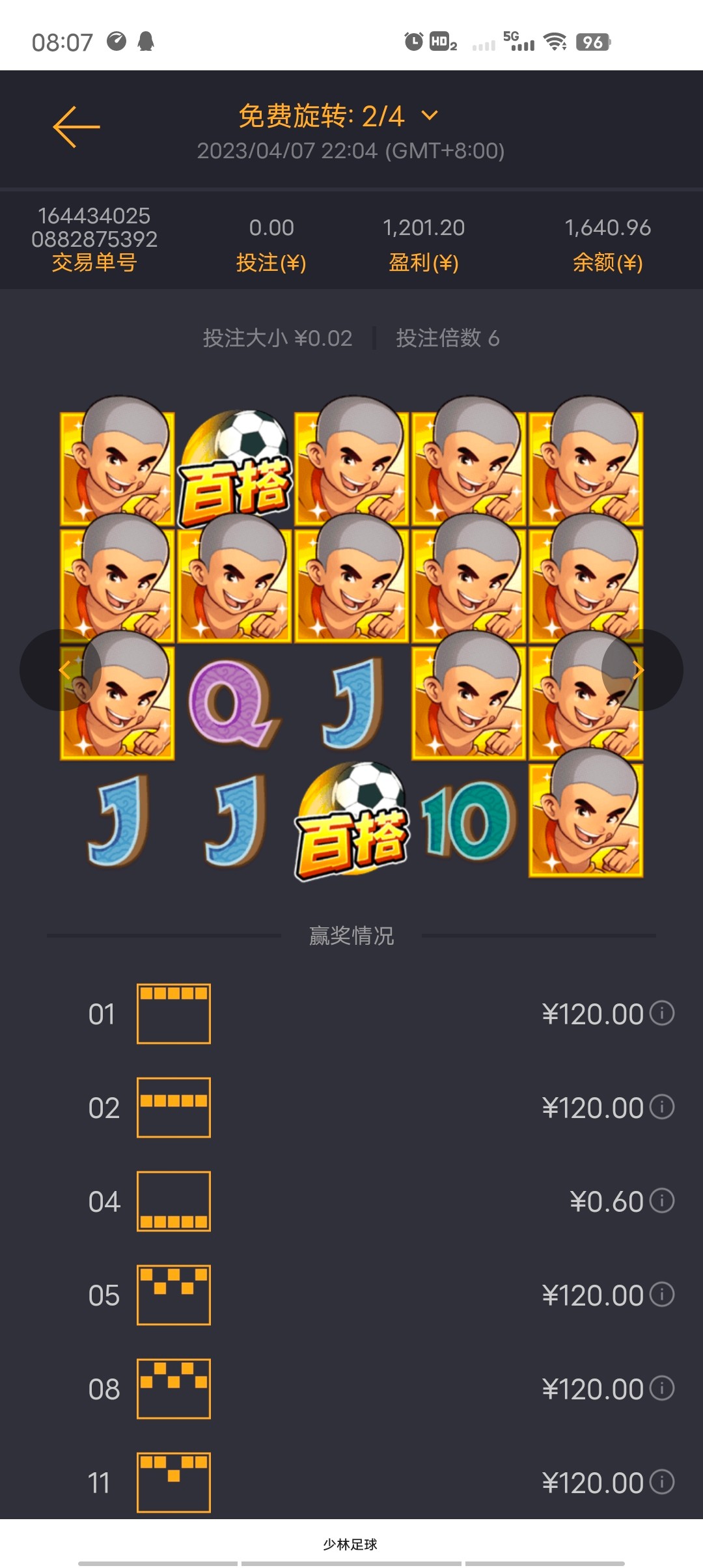703x1568 pixels.
Task: Go to the previous spin result
Action: tap(64, 670)
